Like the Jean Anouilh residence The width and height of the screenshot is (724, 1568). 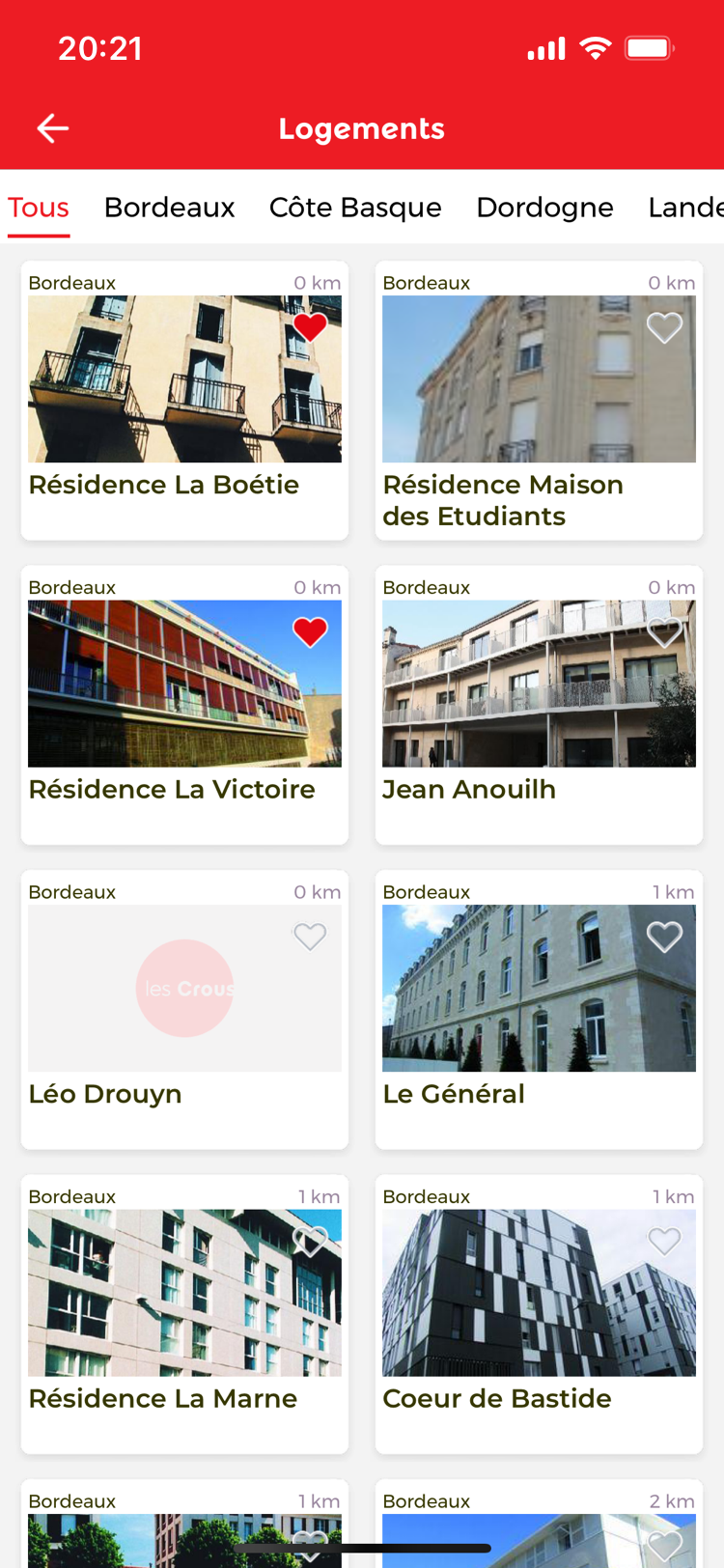coord(664,632)
